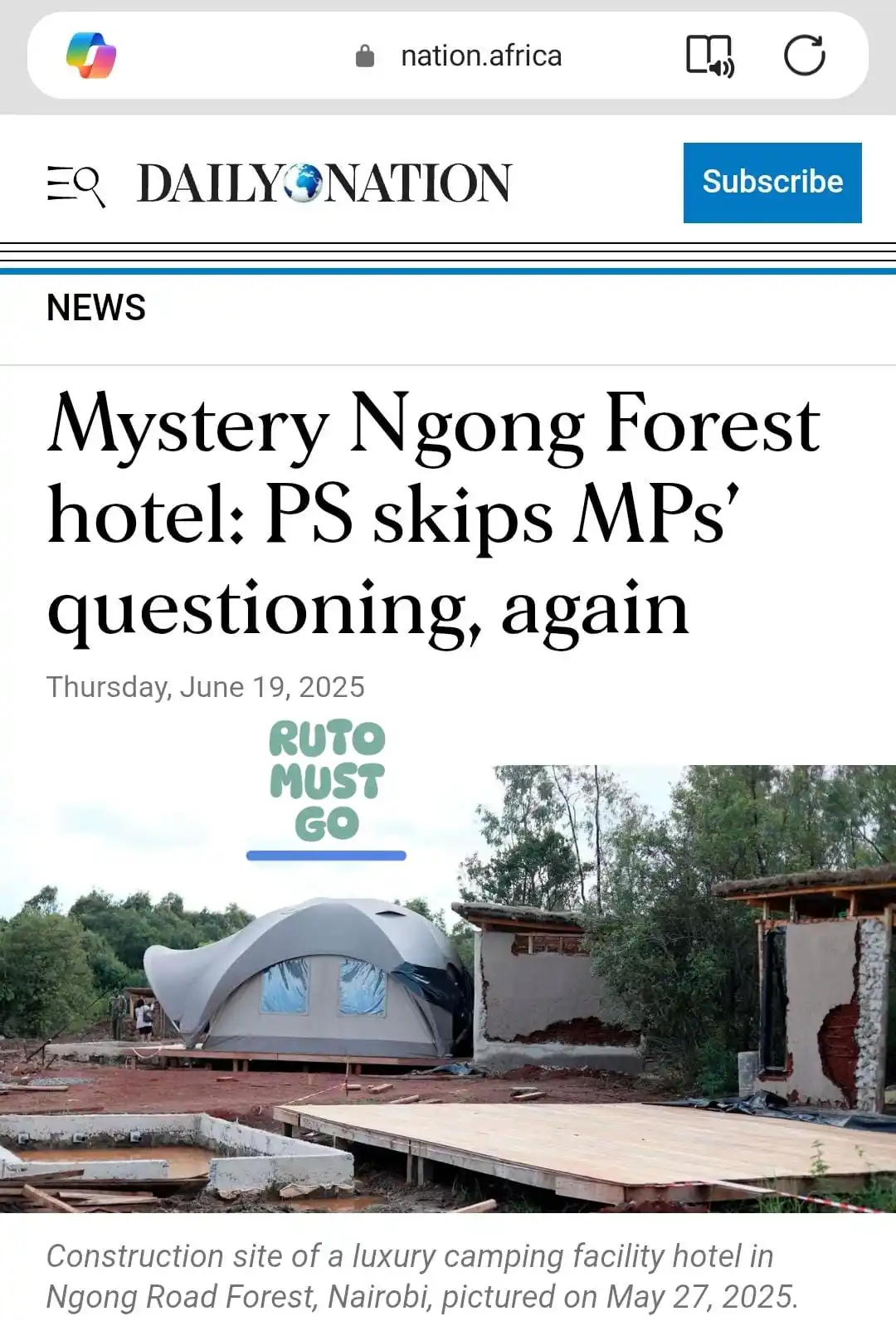Tap the Subscribe button
This screenshot has height=1321, width=896.
click(x=772, y=183)
